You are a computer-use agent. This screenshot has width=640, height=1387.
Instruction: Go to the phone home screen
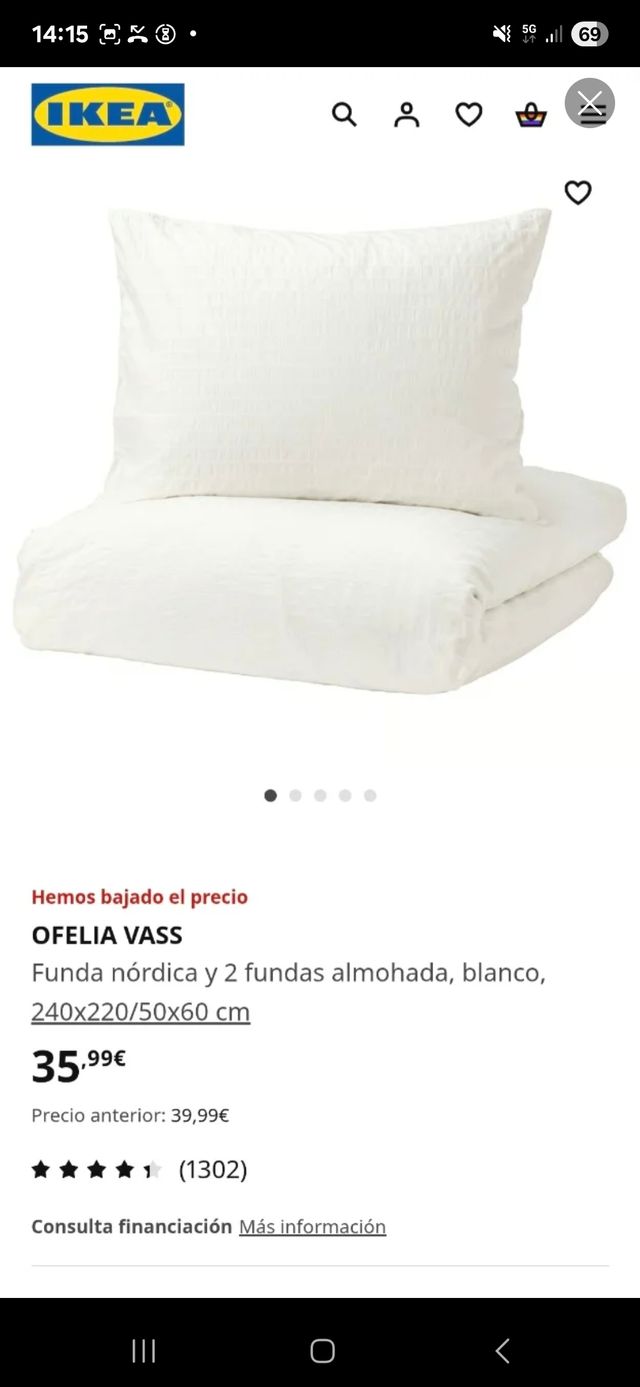322,1351
